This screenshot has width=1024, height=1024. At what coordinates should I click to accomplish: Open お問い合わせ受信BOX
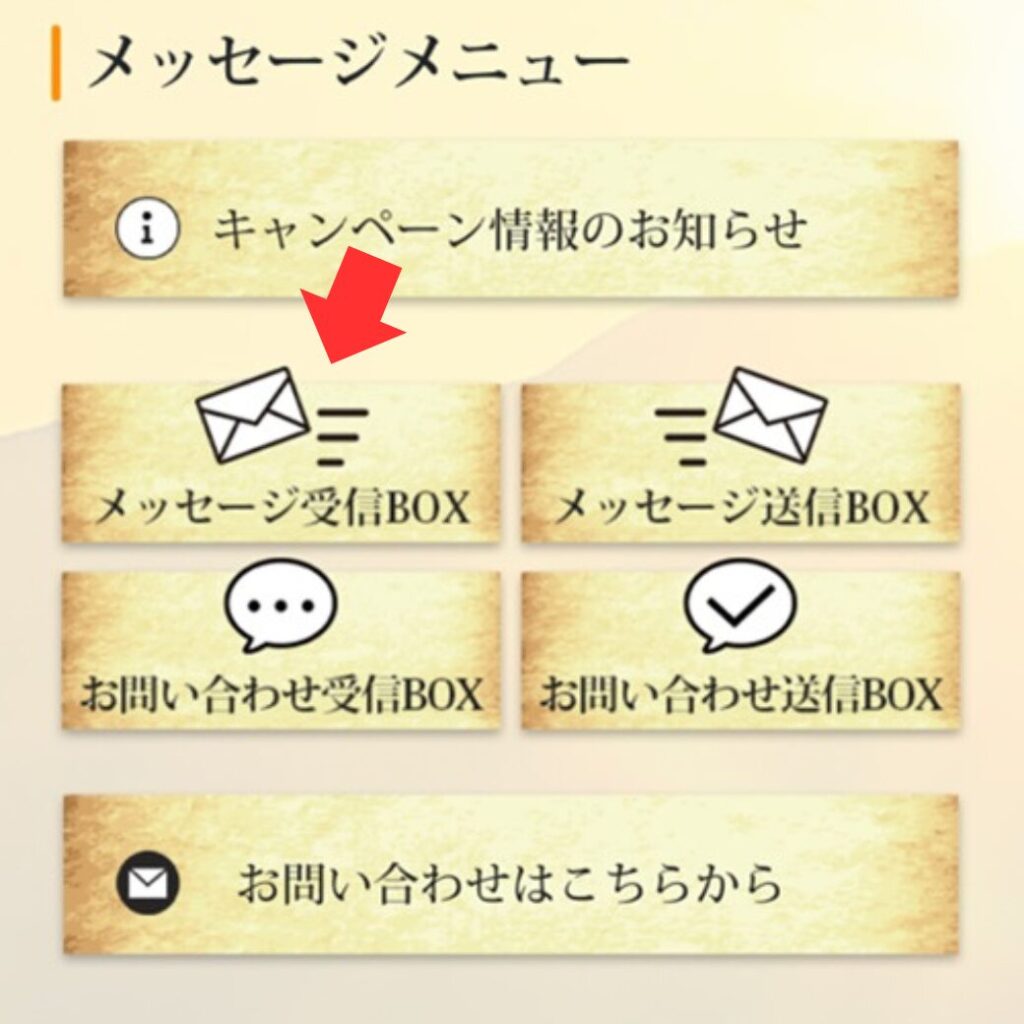(x=281, y=650)
